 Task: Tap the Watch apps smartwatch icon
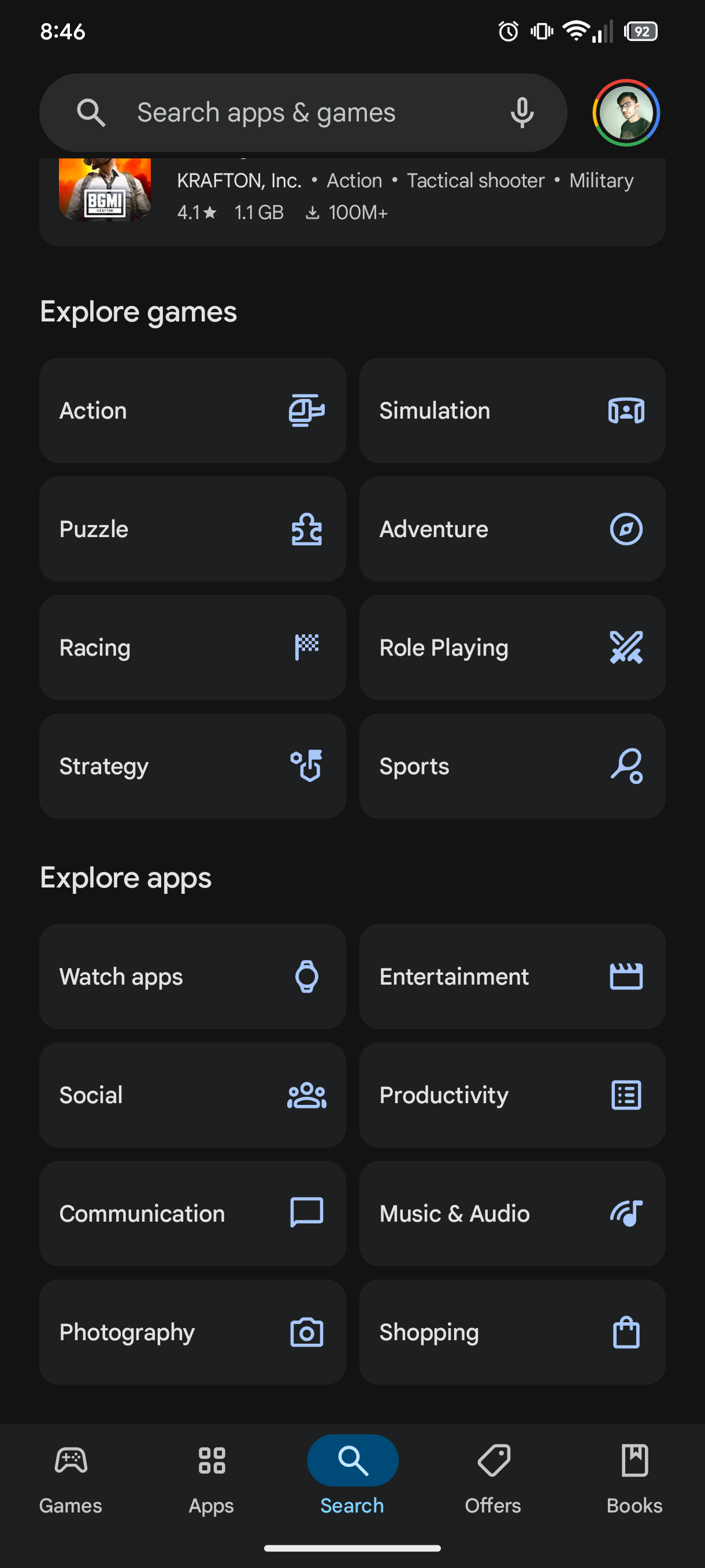click(307, 977)
